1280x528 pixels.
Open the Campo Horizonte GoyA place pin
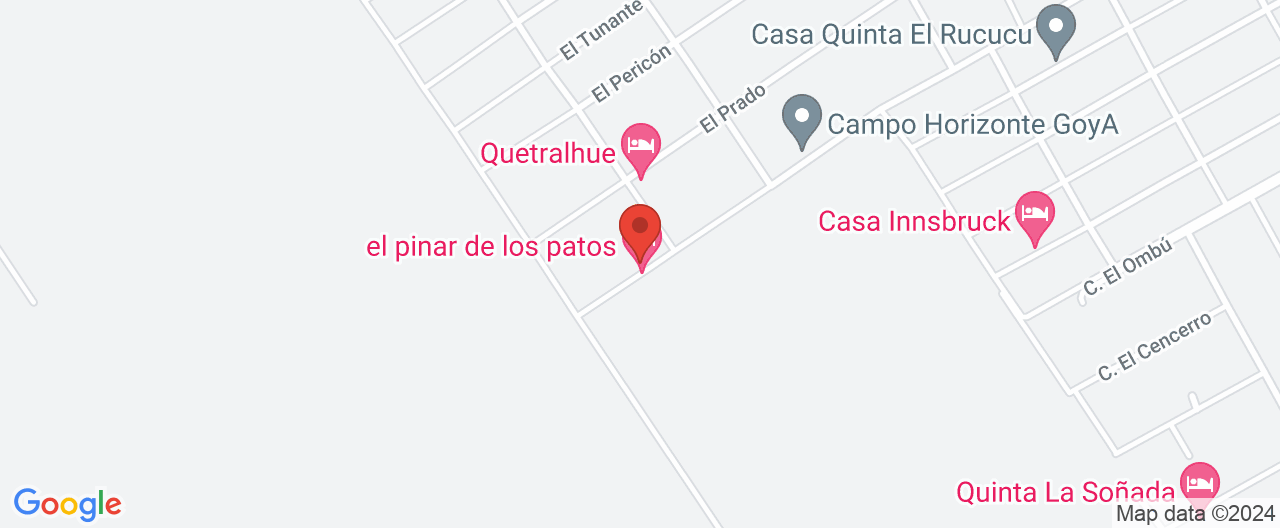coord(801,118)
